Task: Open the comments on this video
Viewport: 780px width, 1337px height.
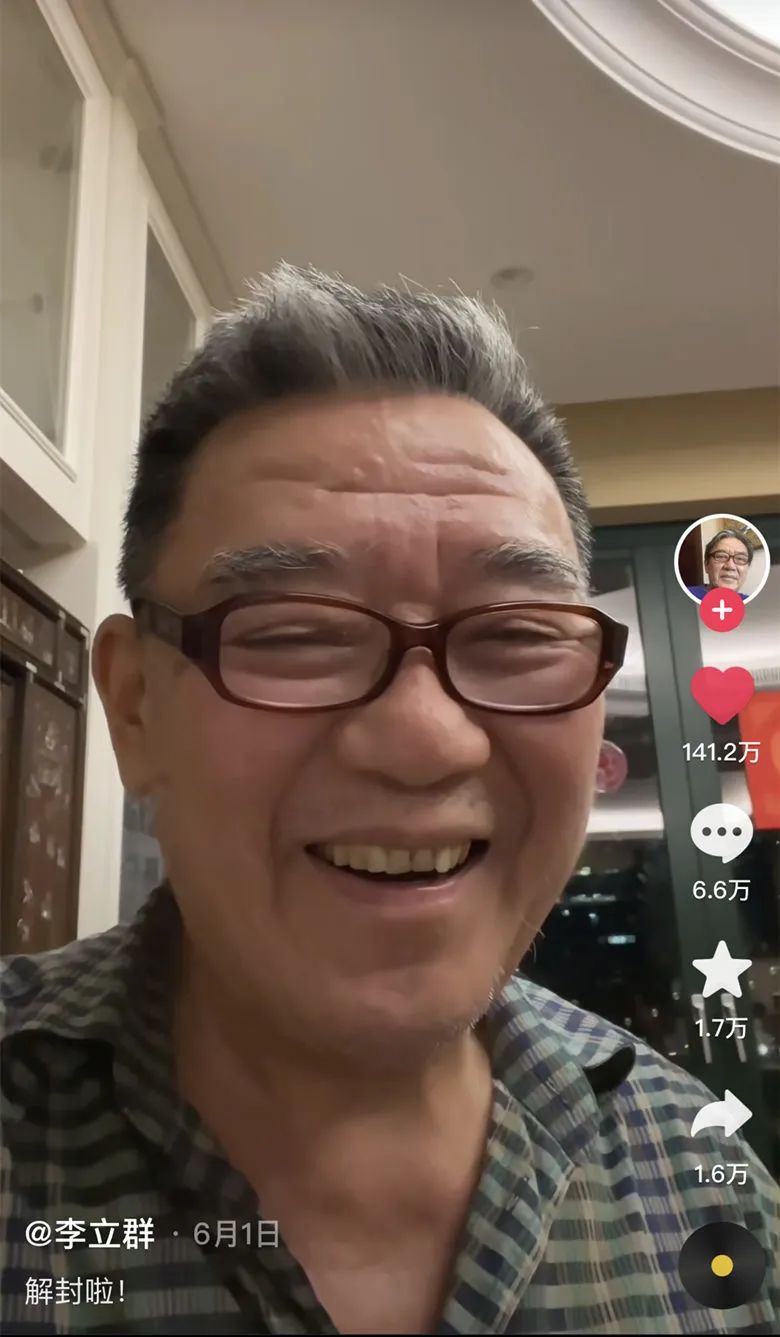Action: pyautogui.click(x=722, y=832)
